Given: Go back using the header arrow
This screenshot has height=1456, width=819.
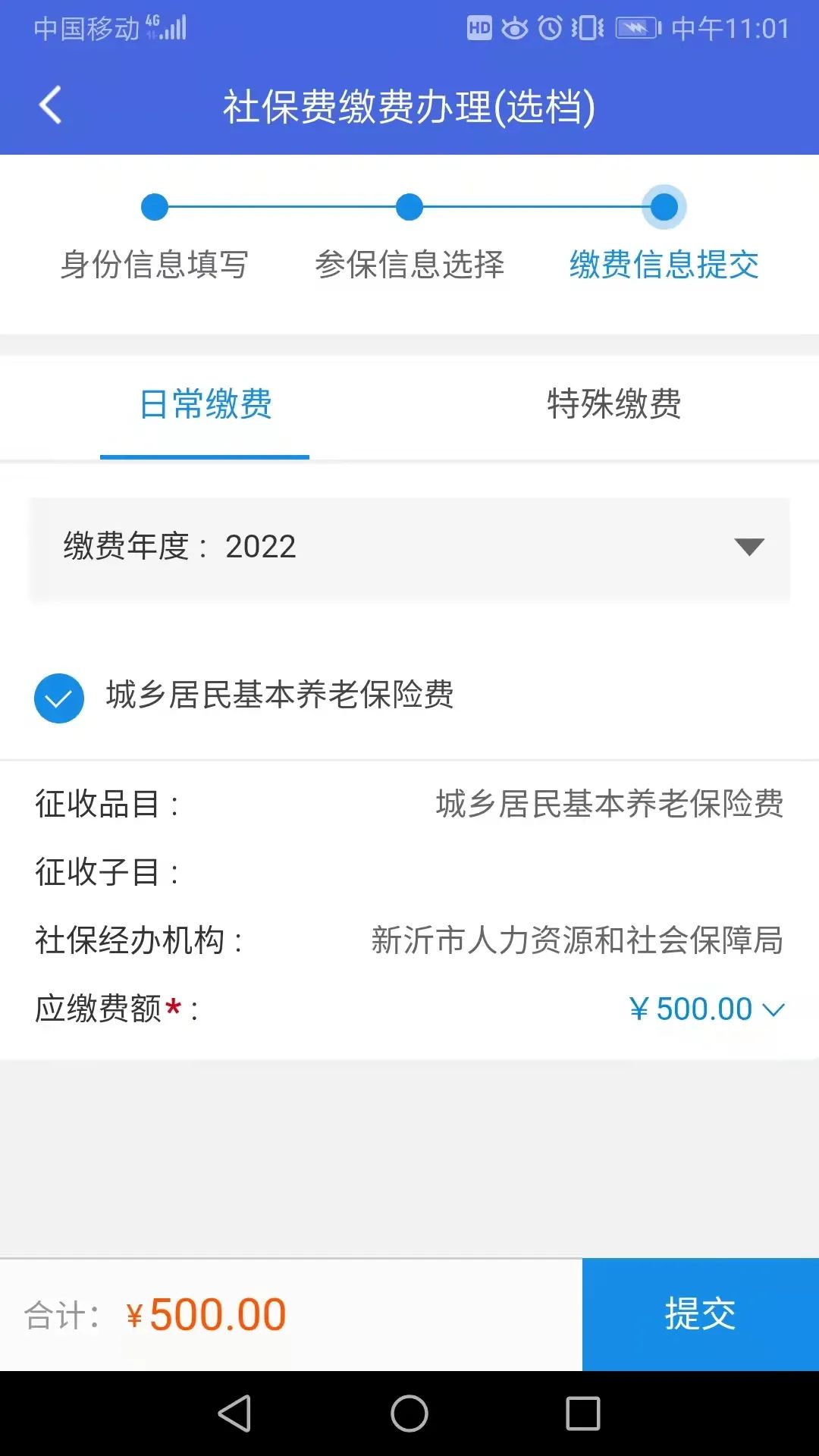Looking at the screenshot, I should 50,105.
